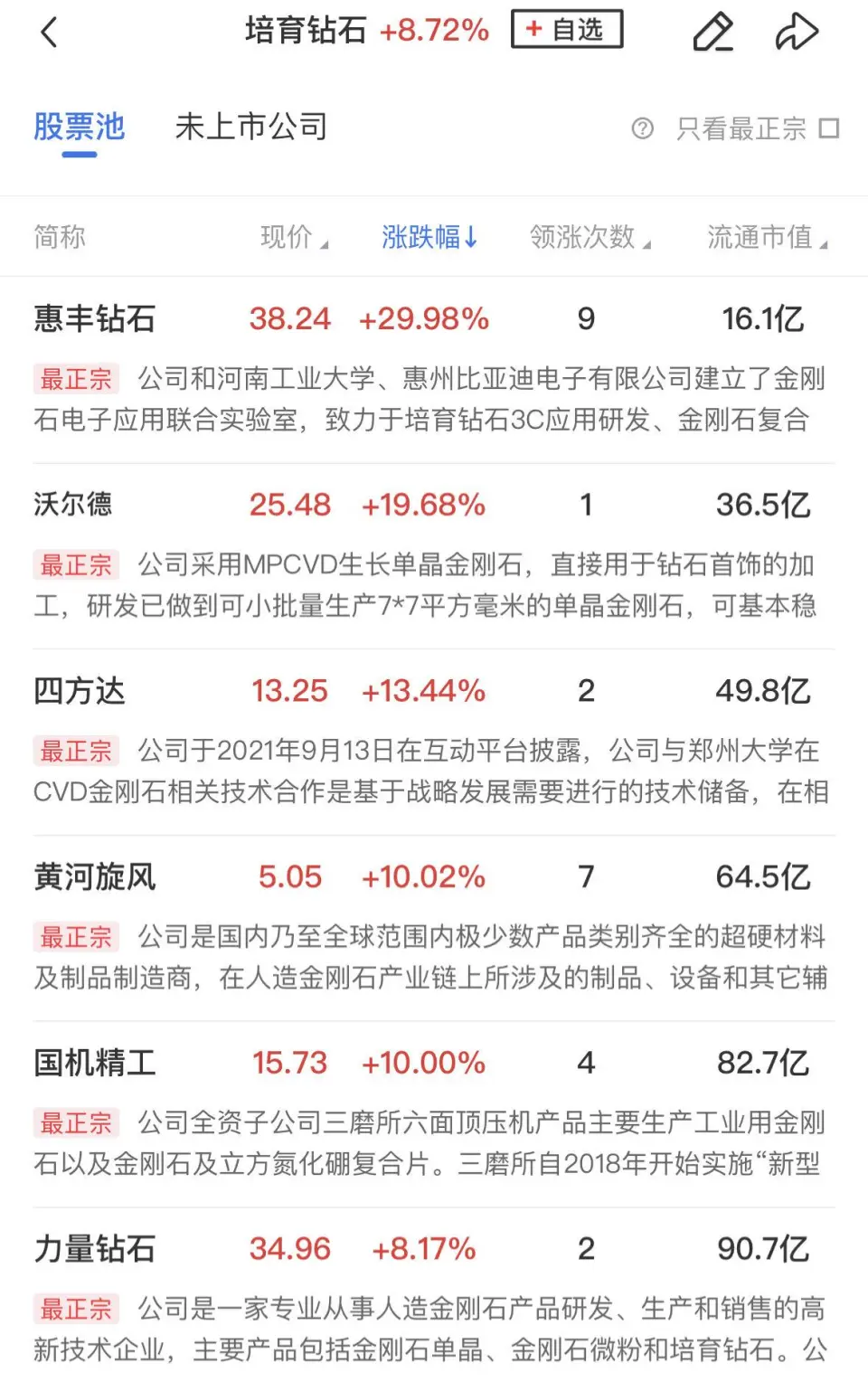Open the 四方达 stock row
This screenshot has width=868, height=1382.
tap(80, 691)
